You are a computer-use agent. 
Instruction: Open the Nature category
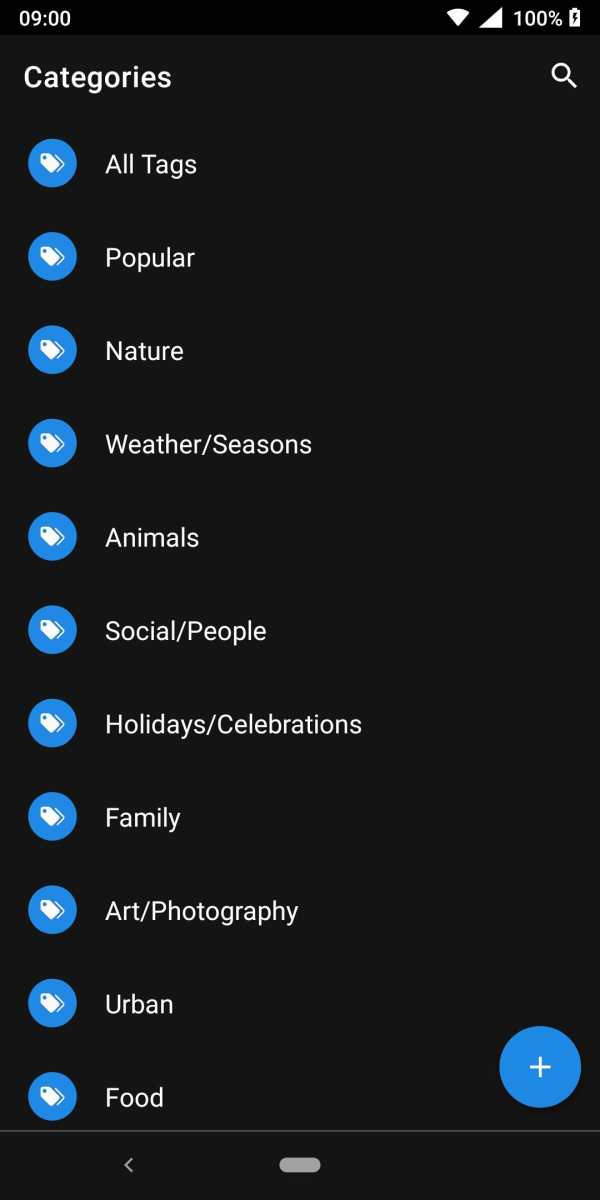[300, 351]
